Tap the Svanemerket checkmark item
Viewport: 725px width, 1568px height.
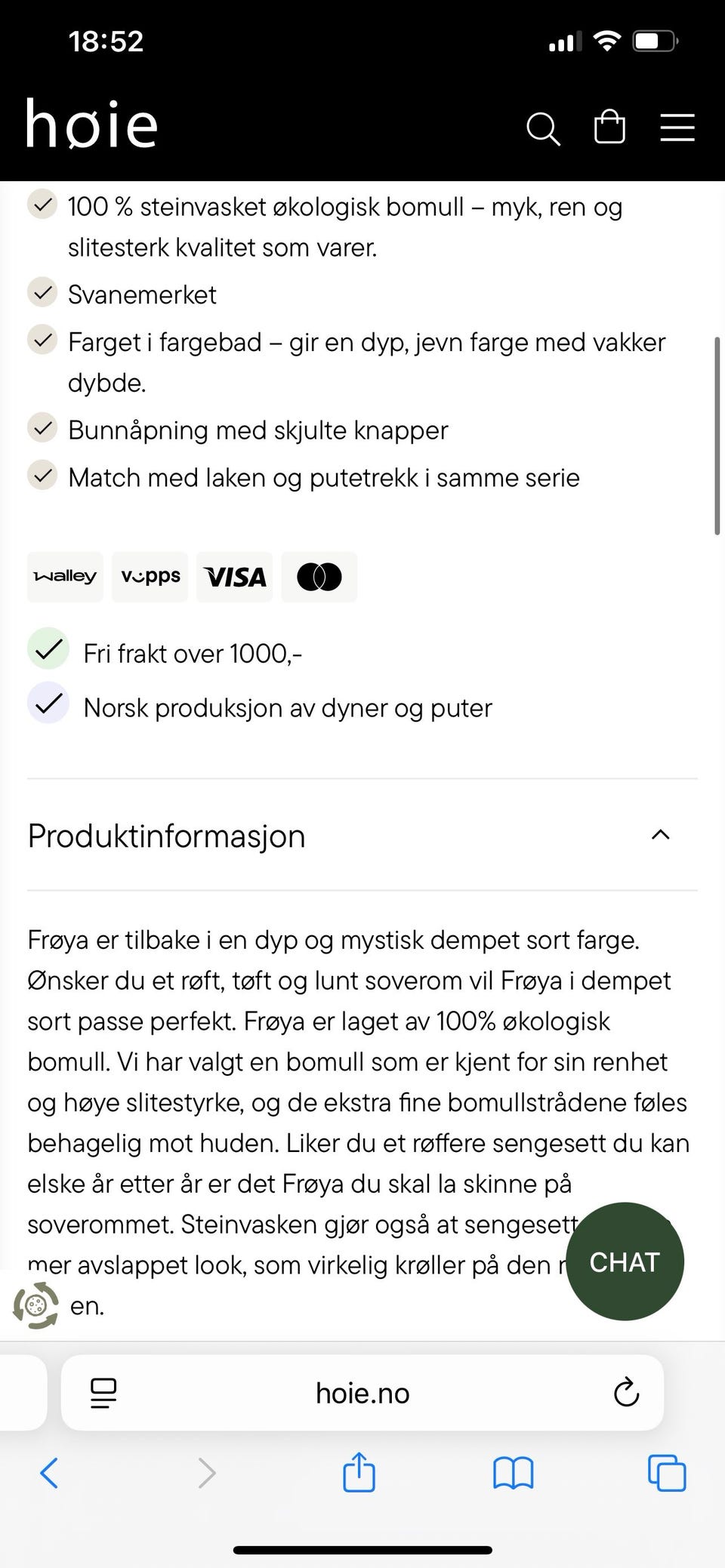pos(42,293)
